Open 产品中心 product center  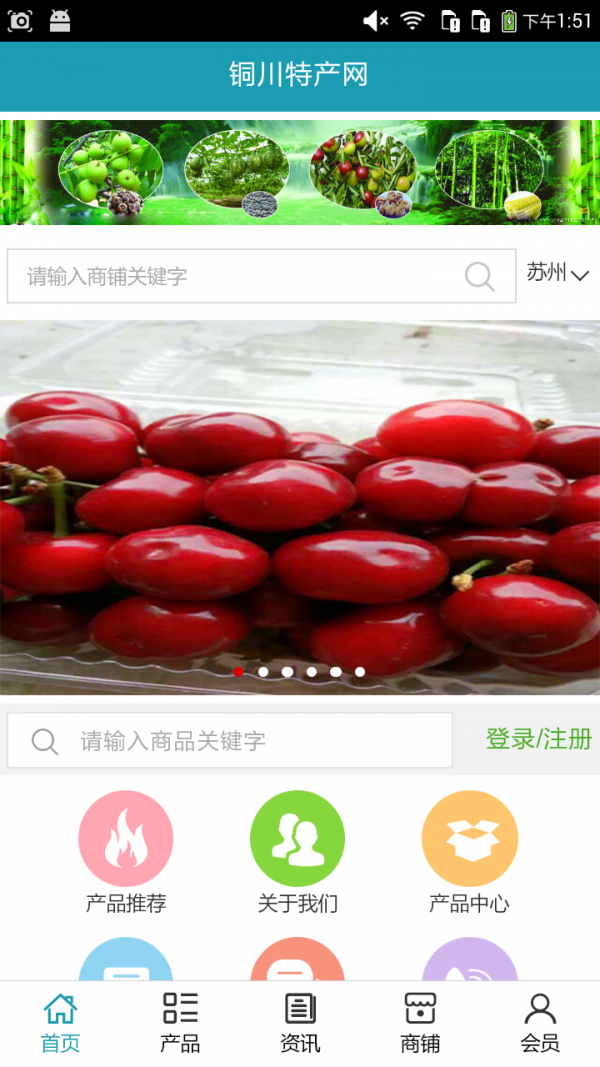[469, 852]
